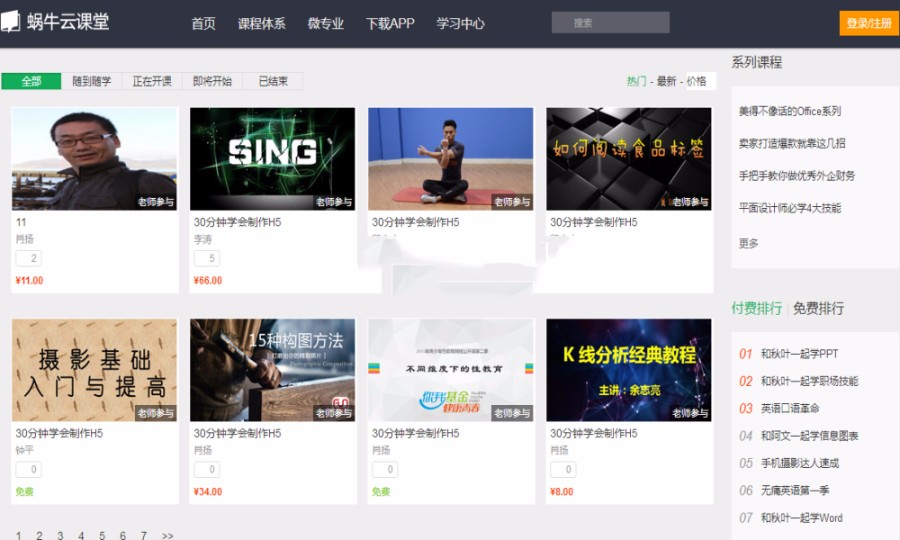Viewport: 900px width, 540px height.
Task: Open the 美得不像话的Office系列 link
Action: pos(790,111)
